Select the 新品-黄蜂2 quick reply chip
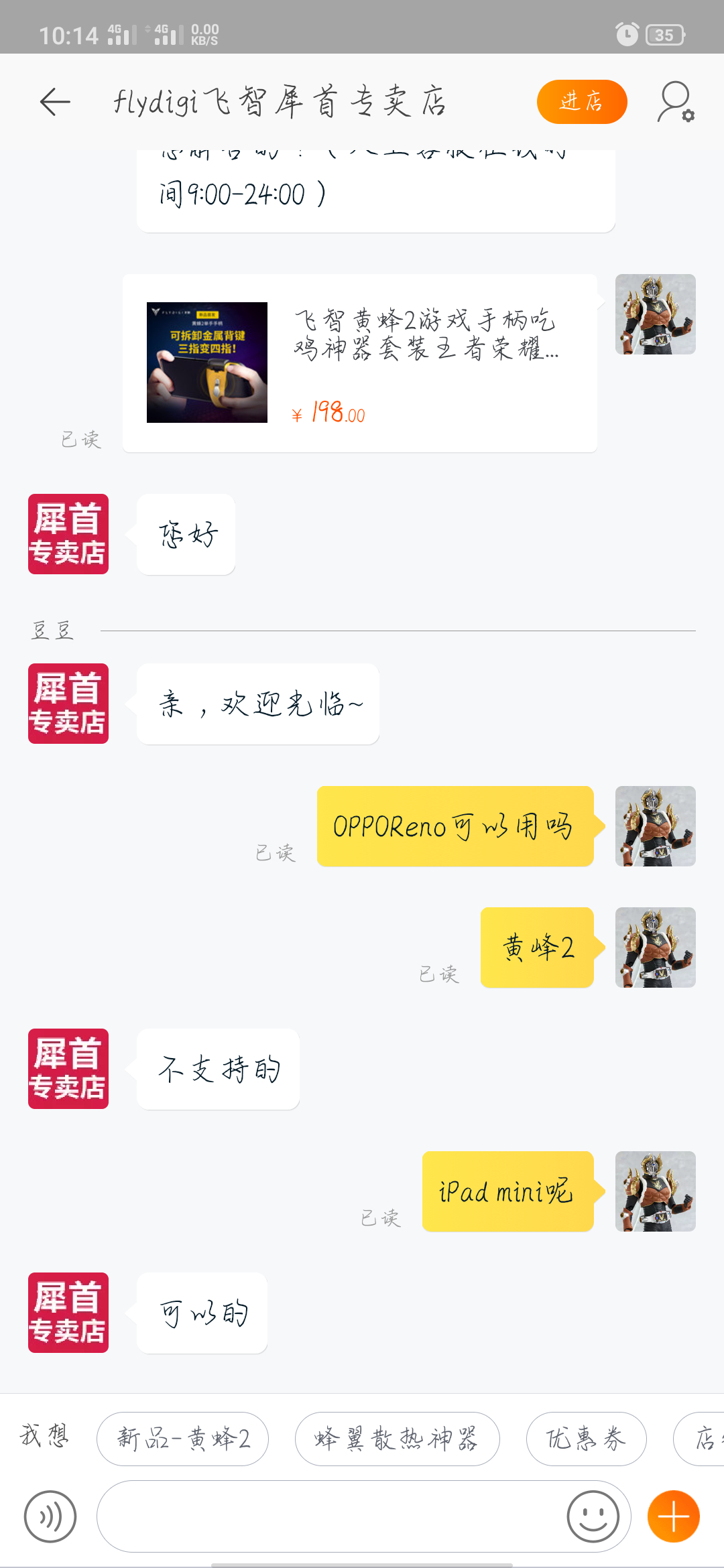Screen dimensions: 724x1568 pos(182,1439)
